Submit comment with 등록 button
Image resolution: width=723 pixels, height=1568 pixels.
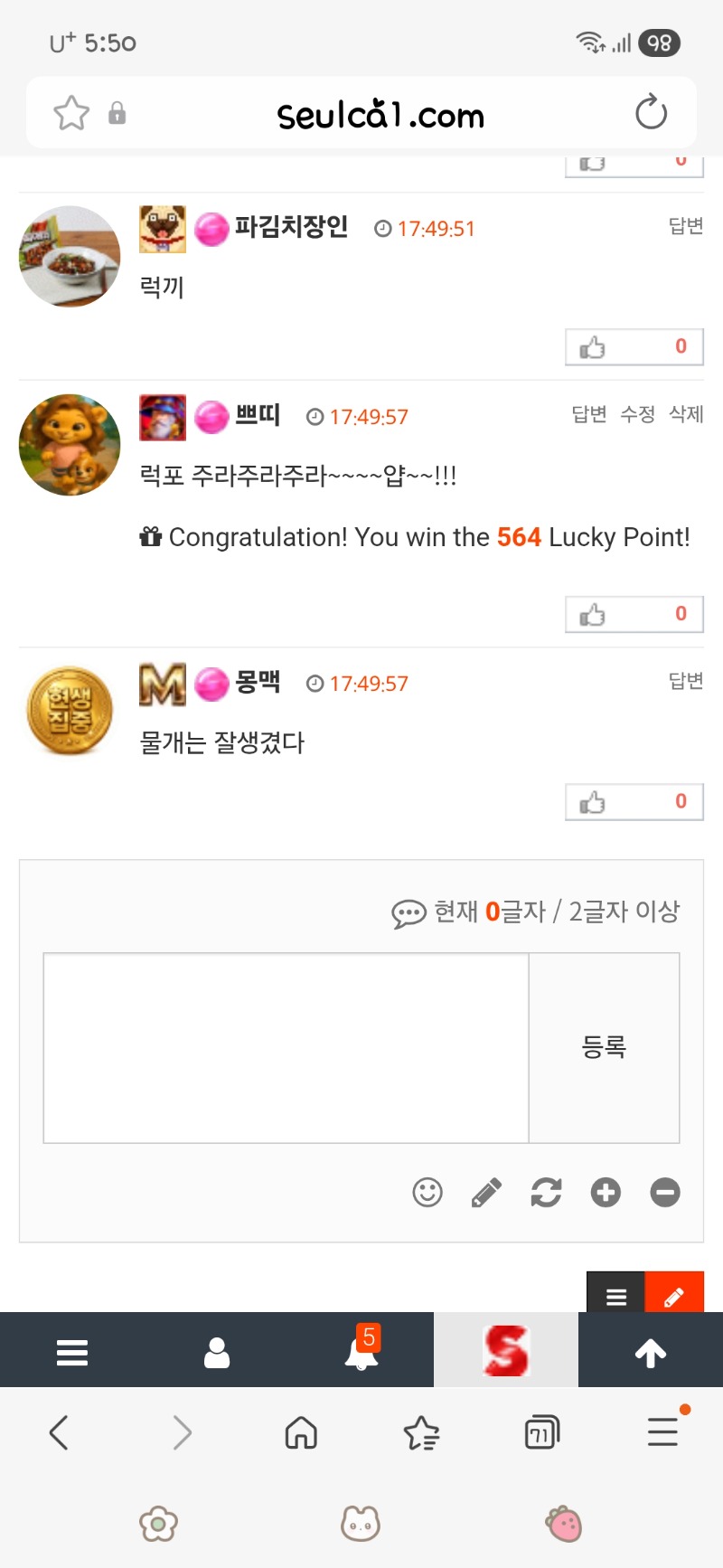604,1047
